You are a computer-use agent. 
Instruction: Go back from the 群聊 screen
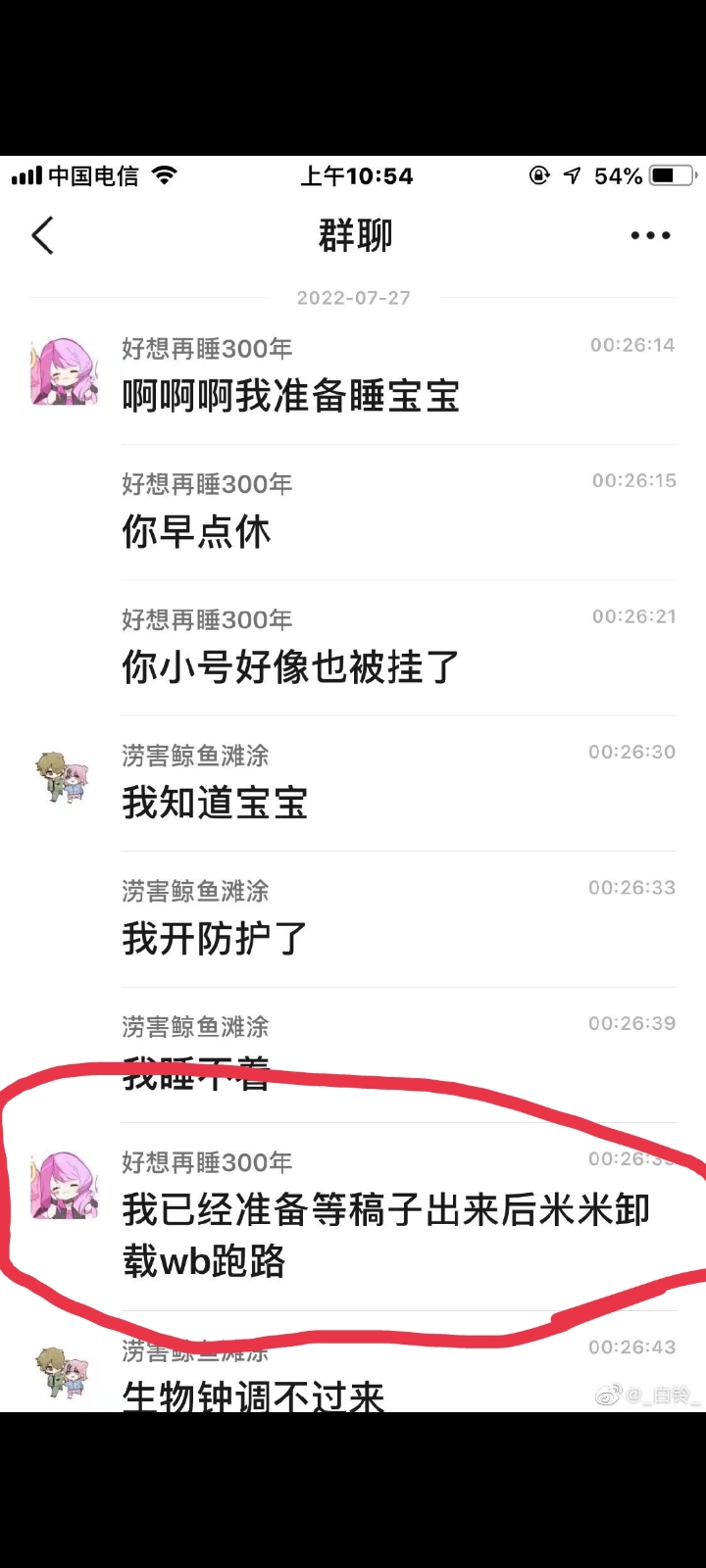coord(43,236)
